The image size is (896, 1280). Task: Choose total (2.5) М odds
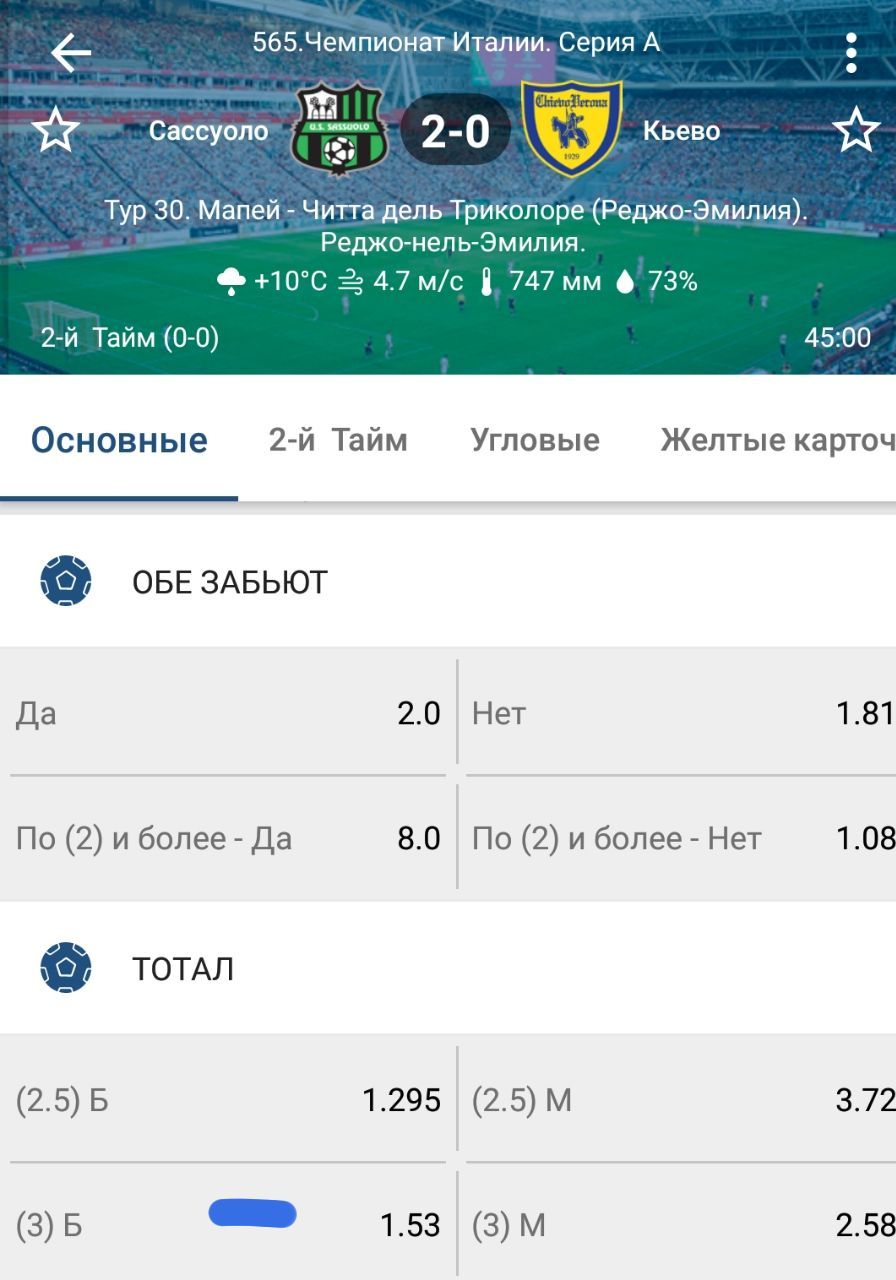pos(680,1101)
